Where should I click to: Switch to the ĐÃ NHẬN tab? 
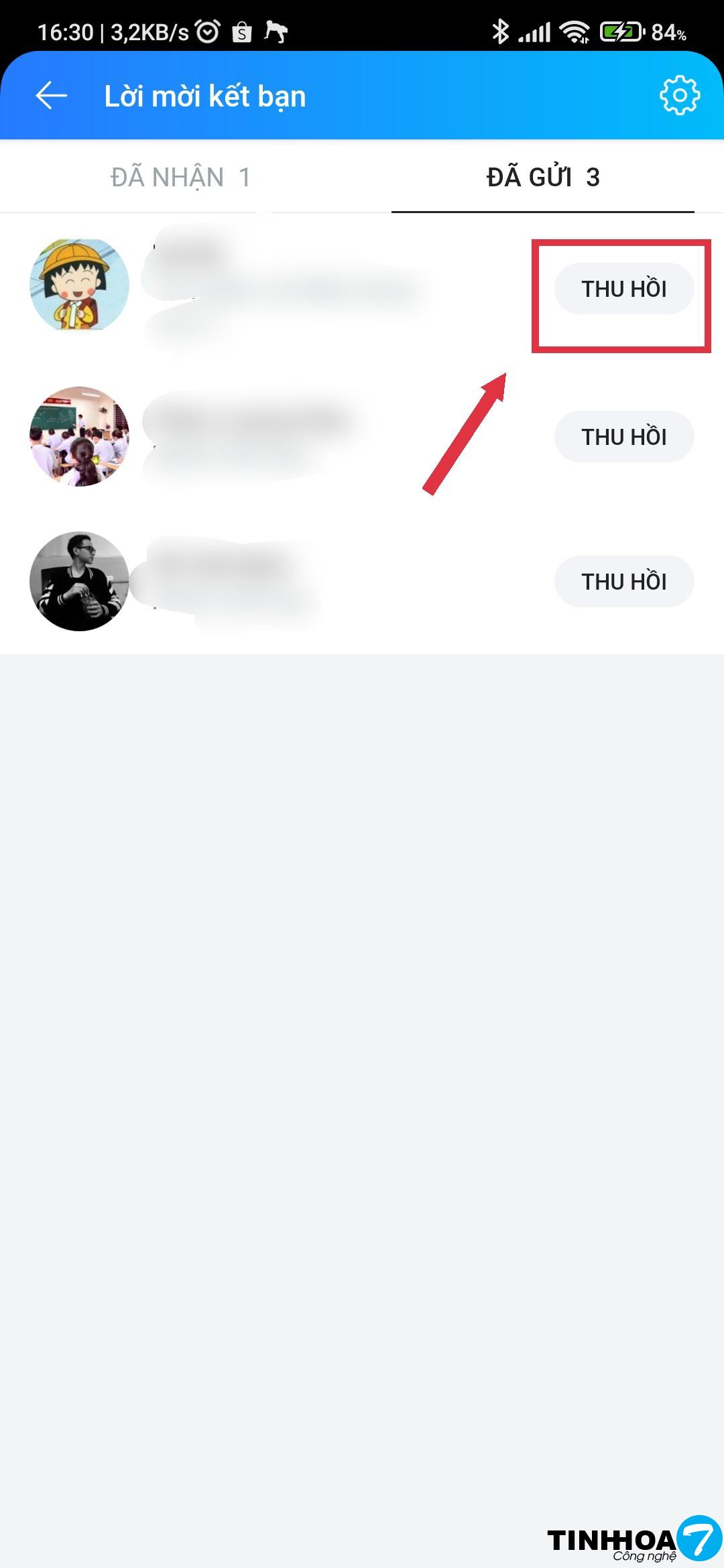(x=180, y=178)
